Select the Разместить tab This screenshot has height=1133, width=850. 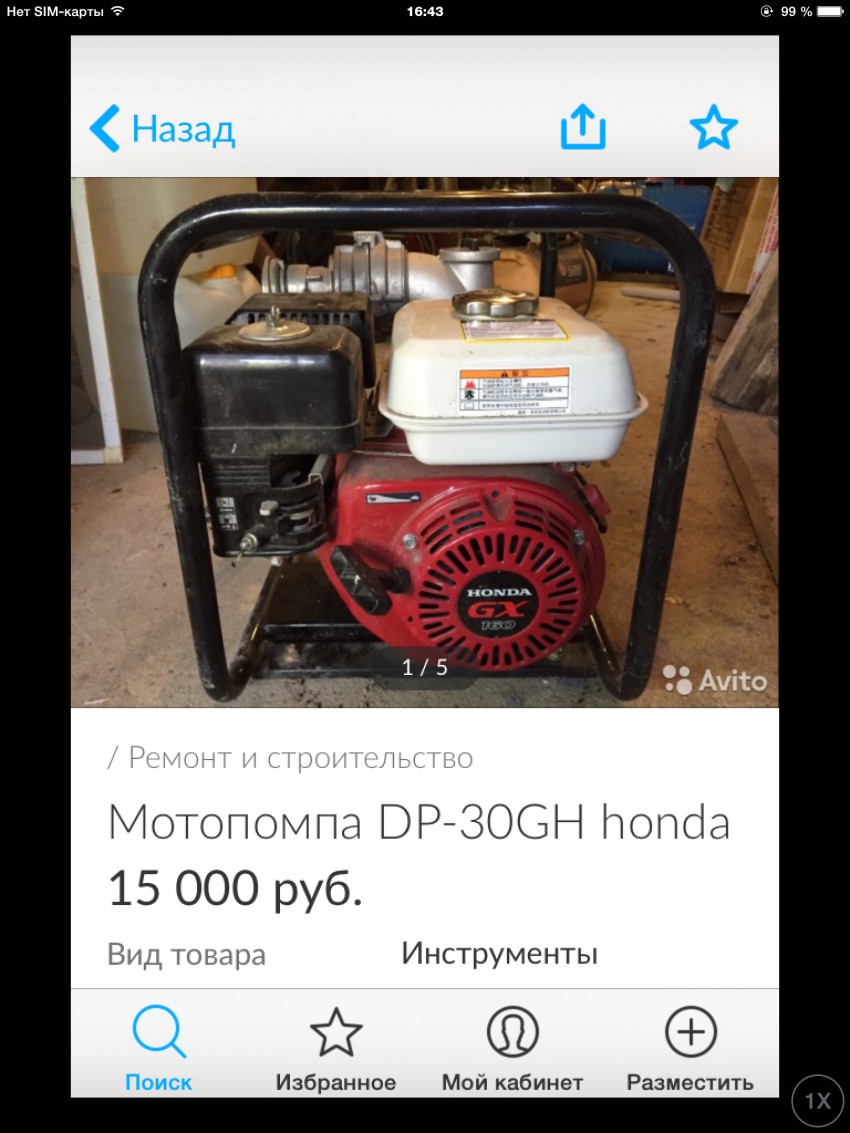point(690,1048)
